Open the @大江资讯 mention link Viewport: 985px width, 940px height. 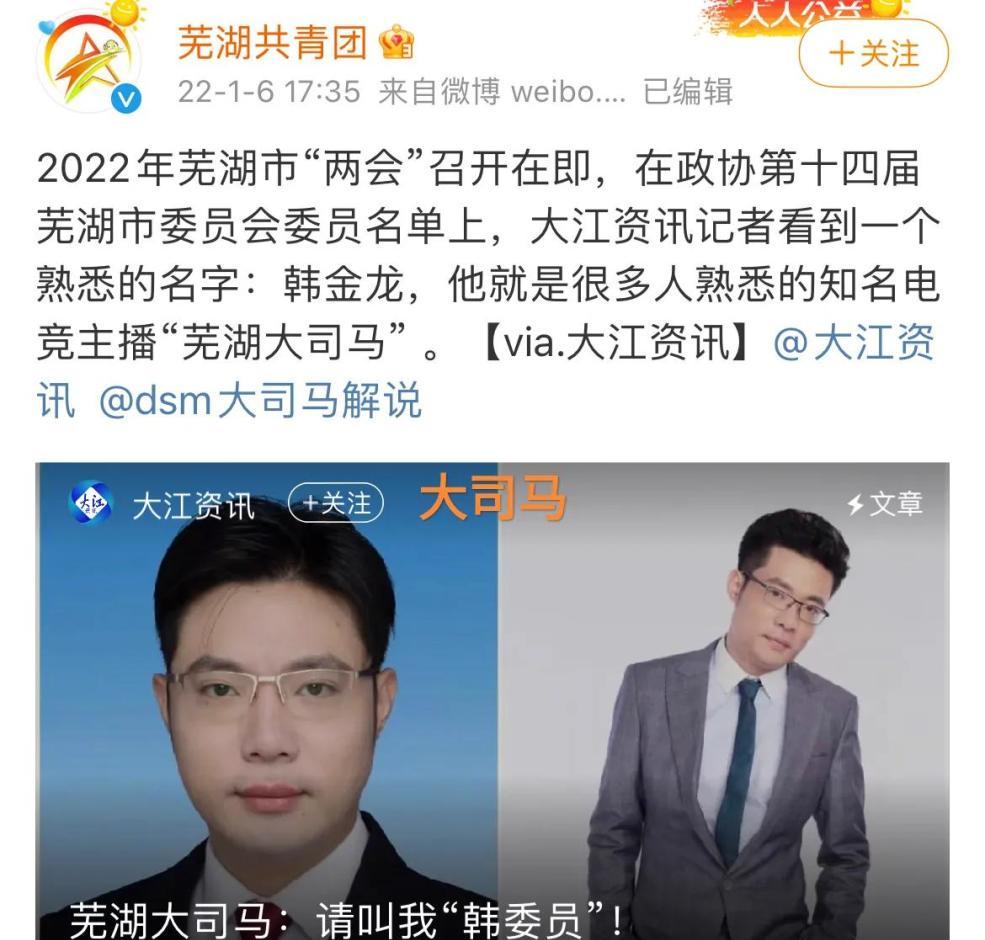point(854,343)
